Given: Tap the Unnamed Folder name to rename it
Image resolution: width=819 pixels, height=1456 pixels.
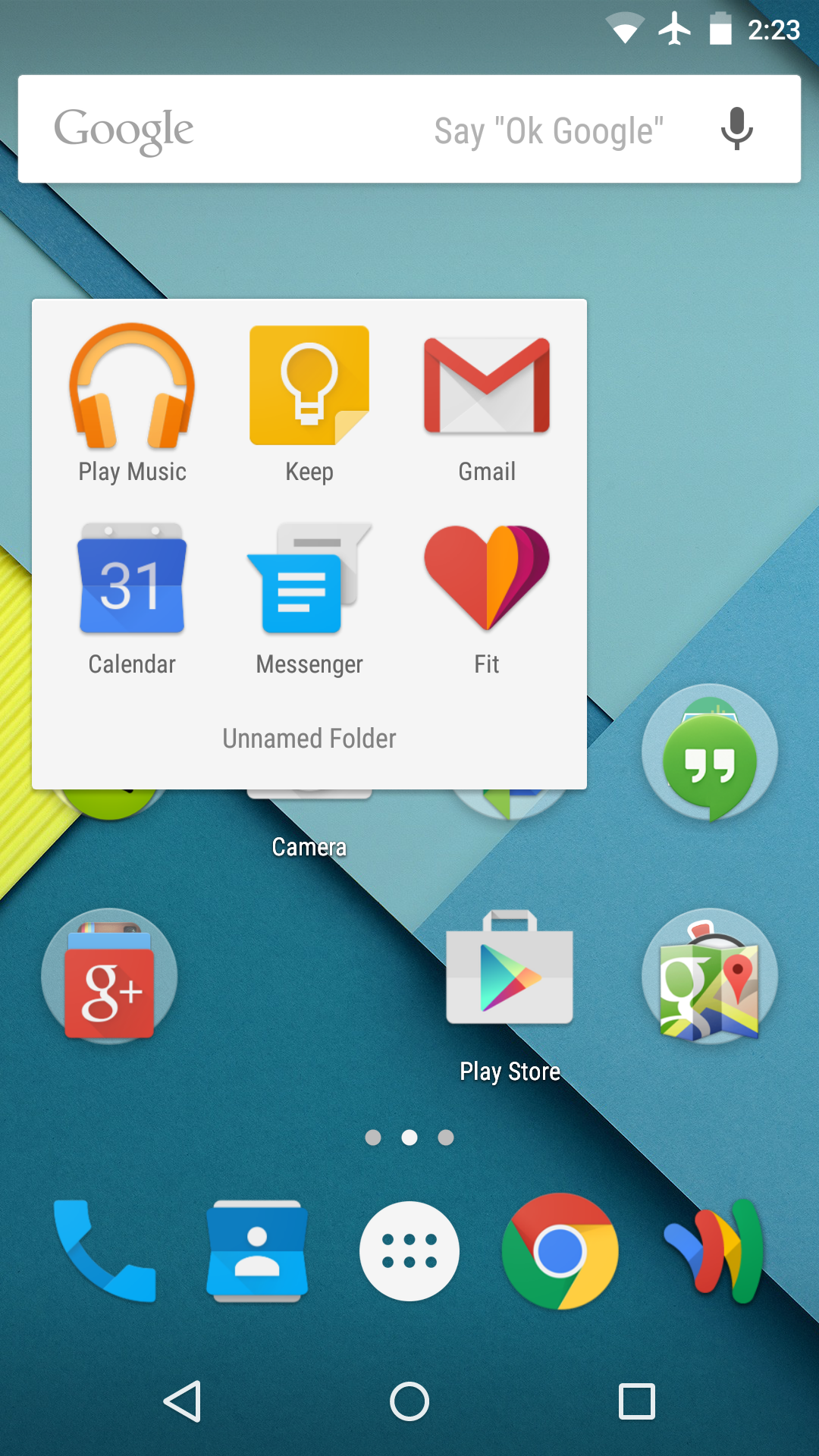Looking at the screenshot, I should (x=309, y=739).
